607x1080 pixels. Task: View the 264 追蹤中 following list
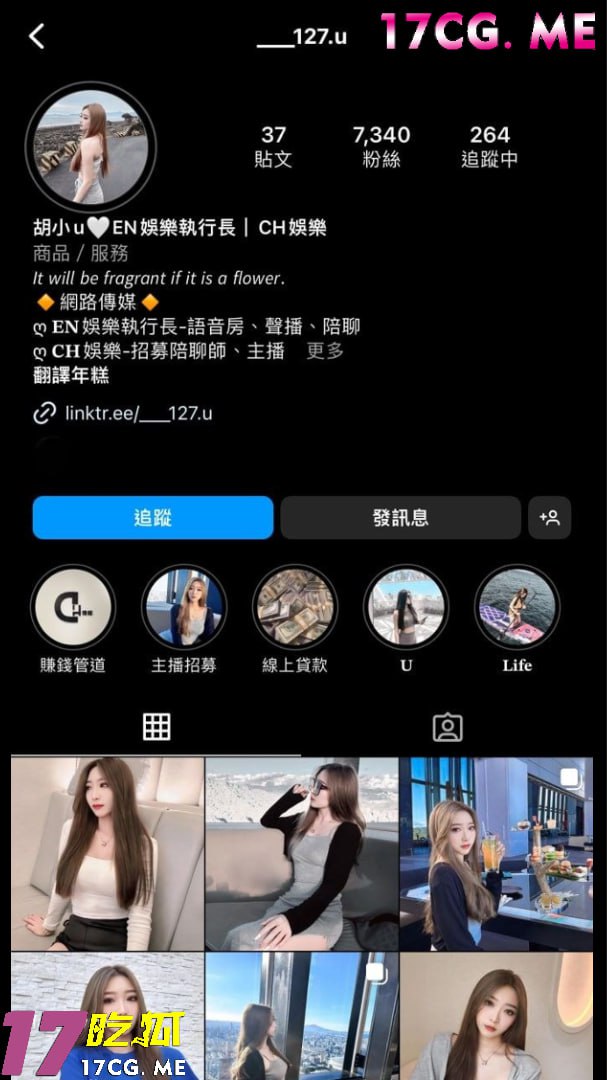pyautogui.click(x=489, y=146)
